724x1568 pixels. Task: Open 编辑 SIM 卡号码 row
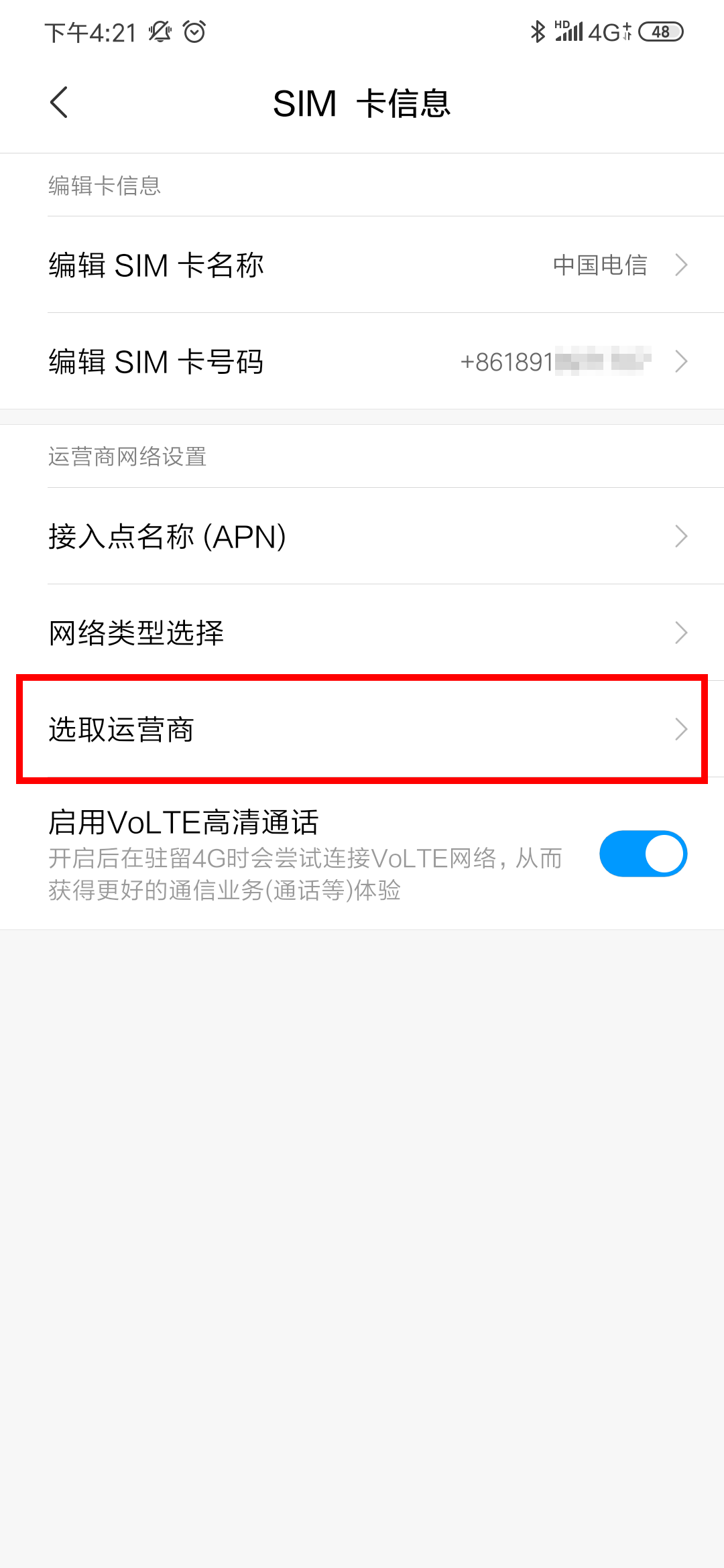tap(362, 361)
